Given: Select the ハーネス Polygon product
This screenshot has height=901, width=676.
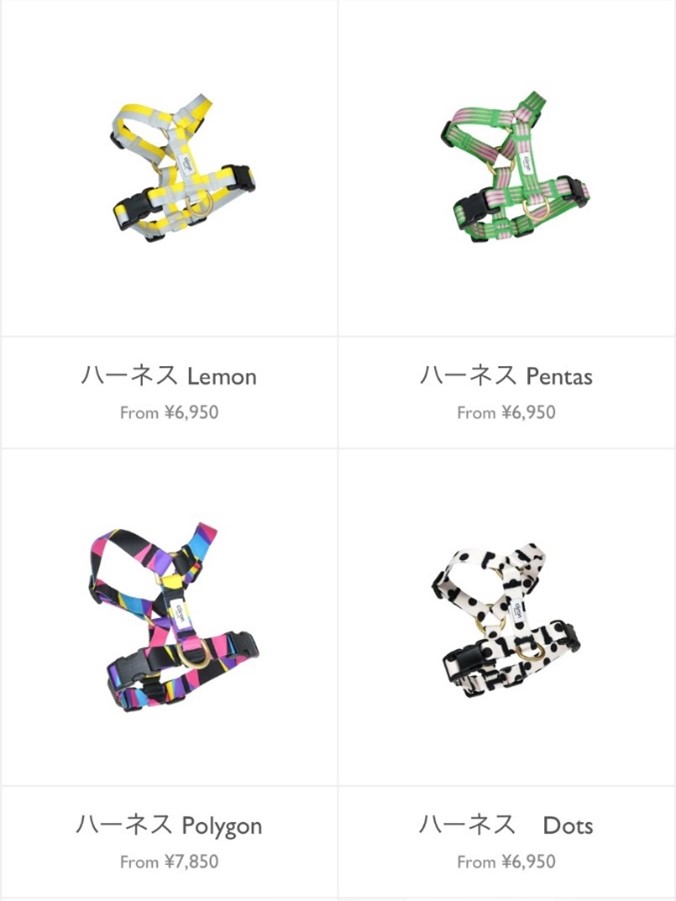Looking at the screenshot, I should [168, 825].
